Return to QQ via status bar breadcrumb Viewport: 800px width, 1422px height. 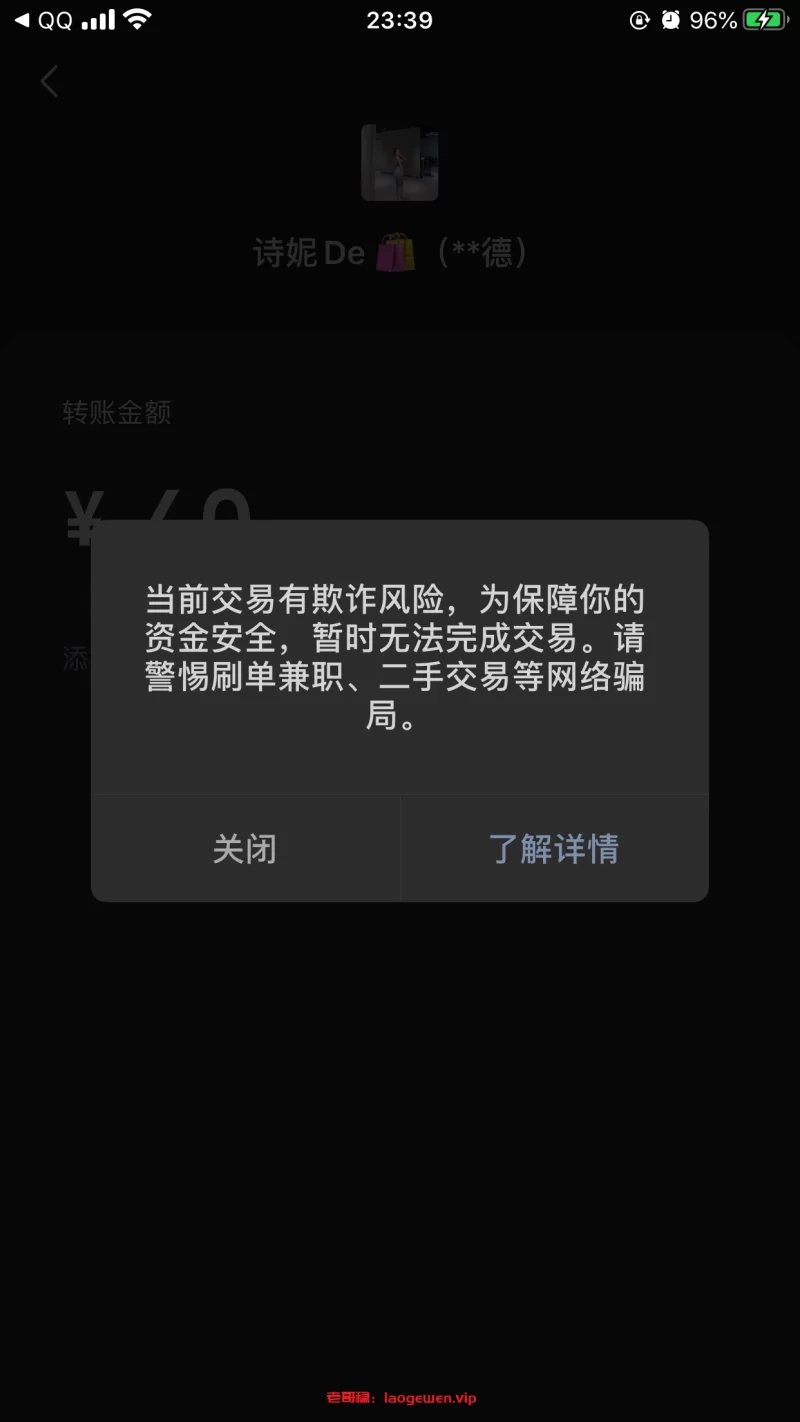[x=43, y=20]
